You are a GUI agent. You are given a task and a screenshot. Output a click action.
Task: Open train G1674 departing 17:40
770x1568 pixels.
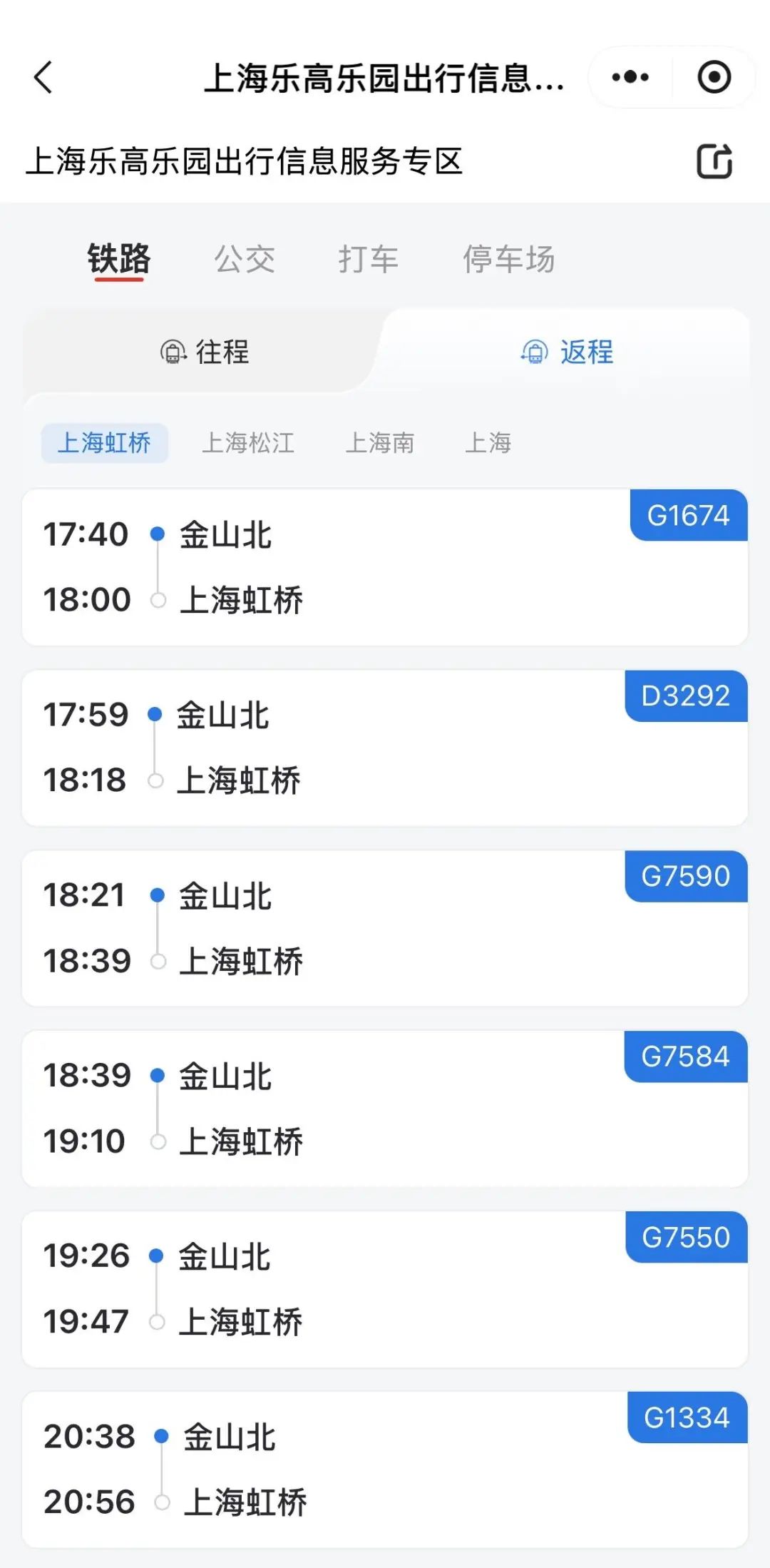pyautogui.click(x=385, y=567)
